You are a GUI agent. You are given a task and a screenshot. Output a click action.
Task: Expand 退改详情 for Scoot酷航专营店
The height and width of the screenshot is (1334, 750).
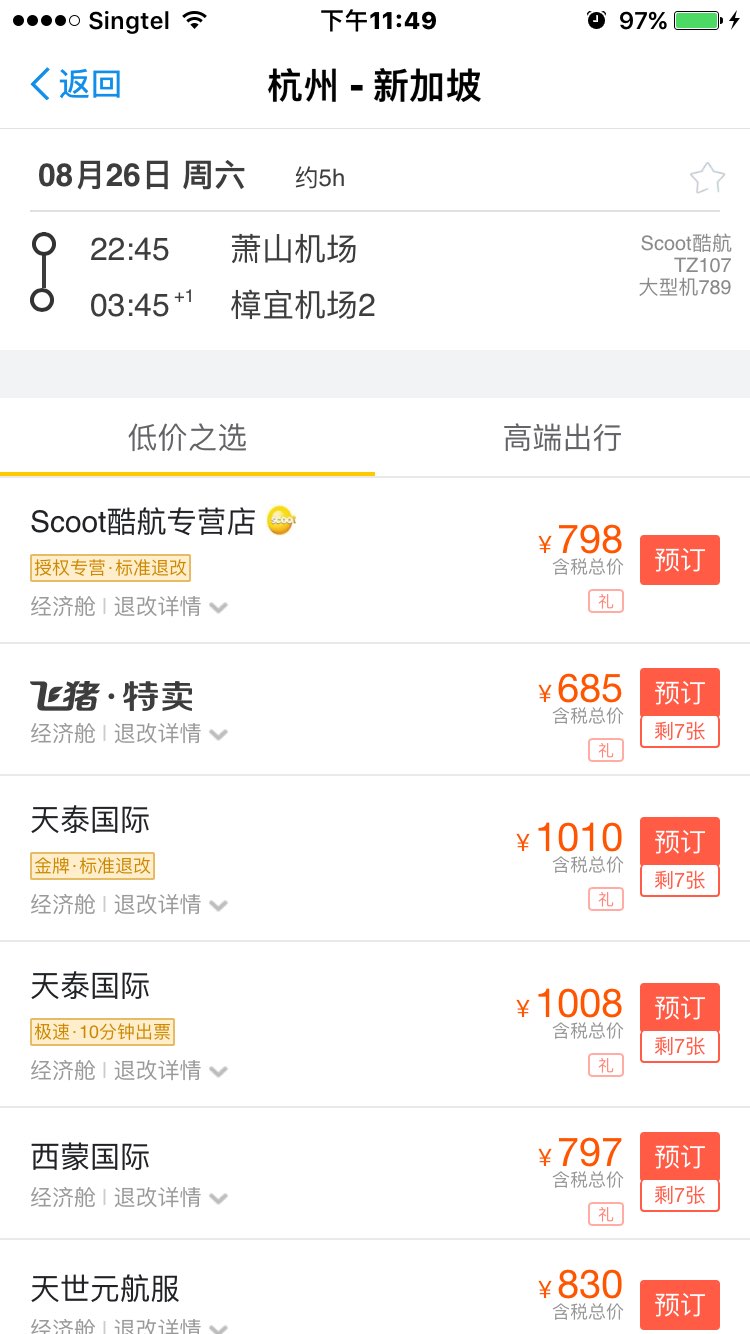(170, 606)
